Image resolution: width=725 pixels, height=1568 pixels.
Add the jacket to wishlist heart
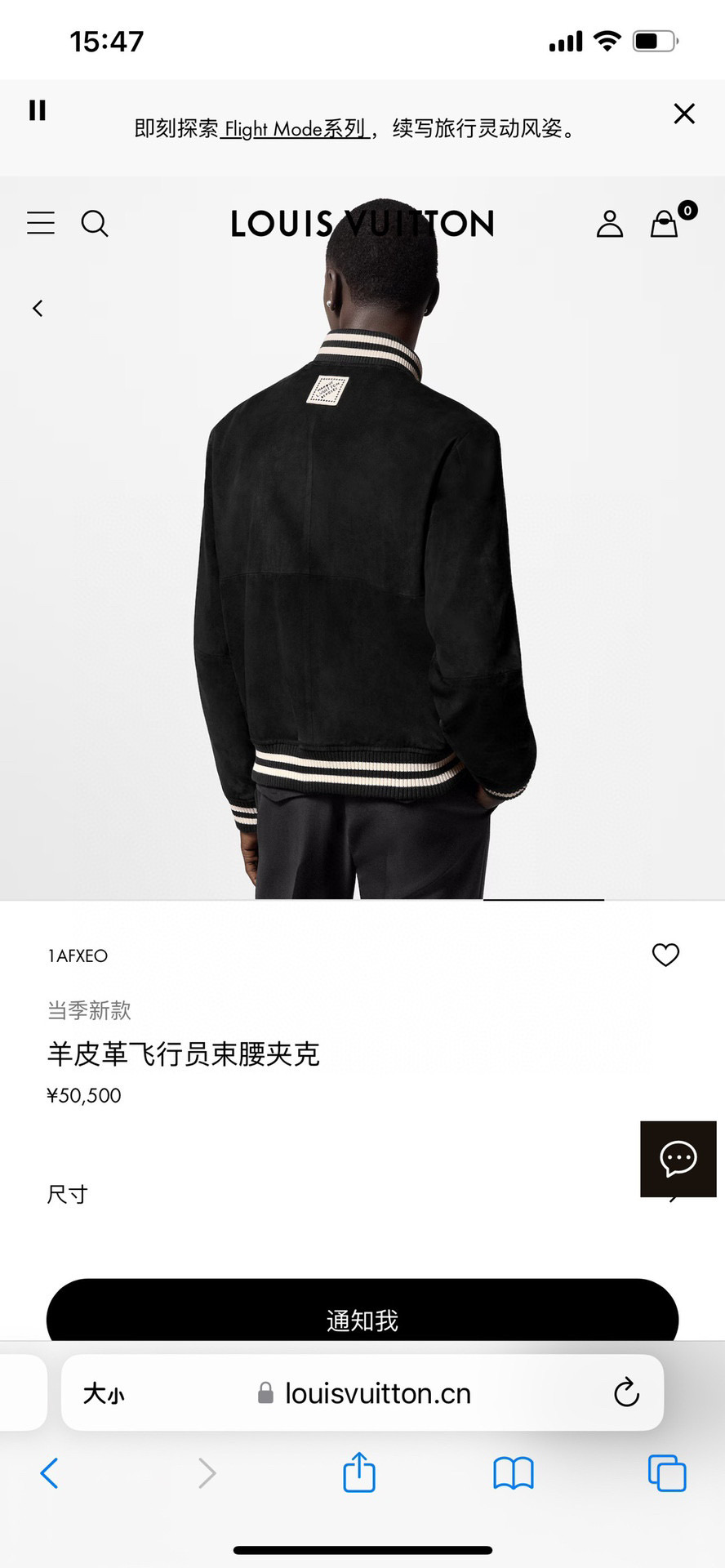665,955
